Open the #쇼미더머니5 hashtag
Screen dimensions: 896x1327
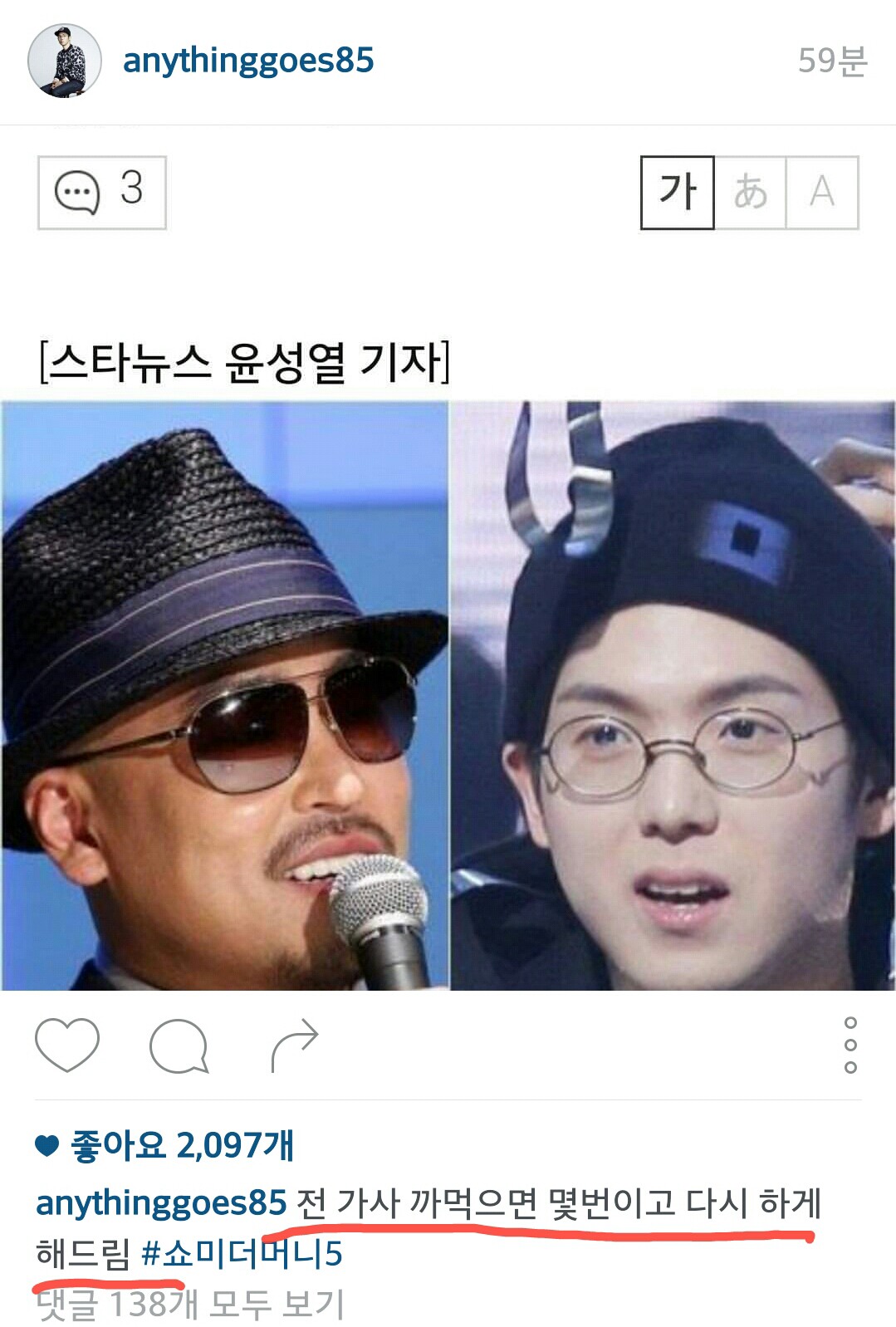pos(242,1253)
